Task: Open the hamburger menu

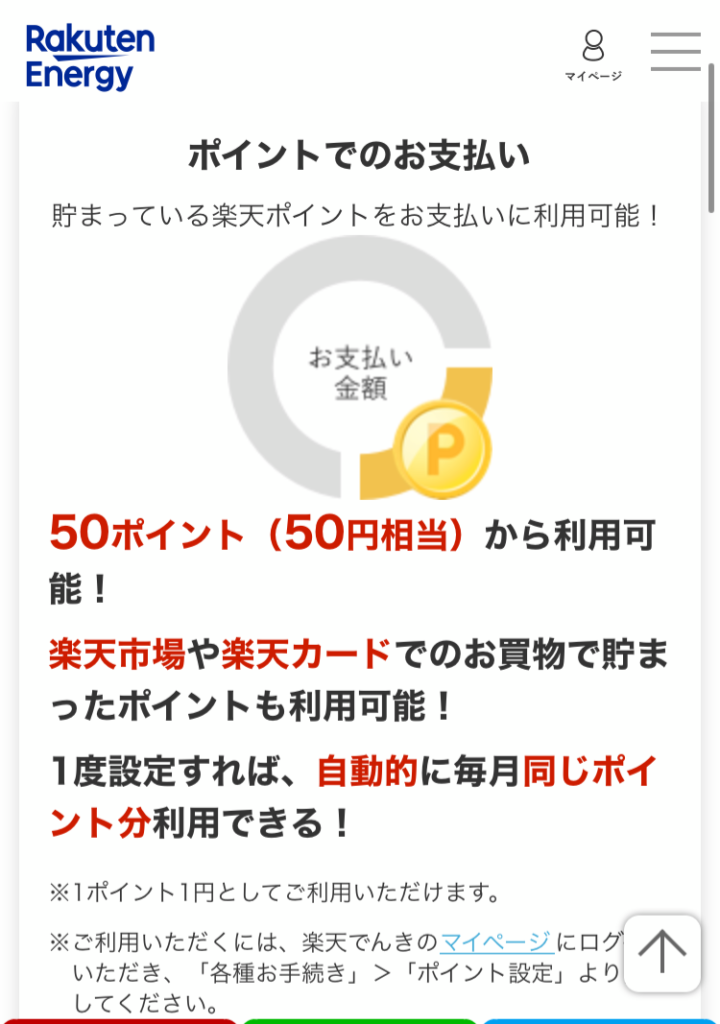Action: coord(675,52)
